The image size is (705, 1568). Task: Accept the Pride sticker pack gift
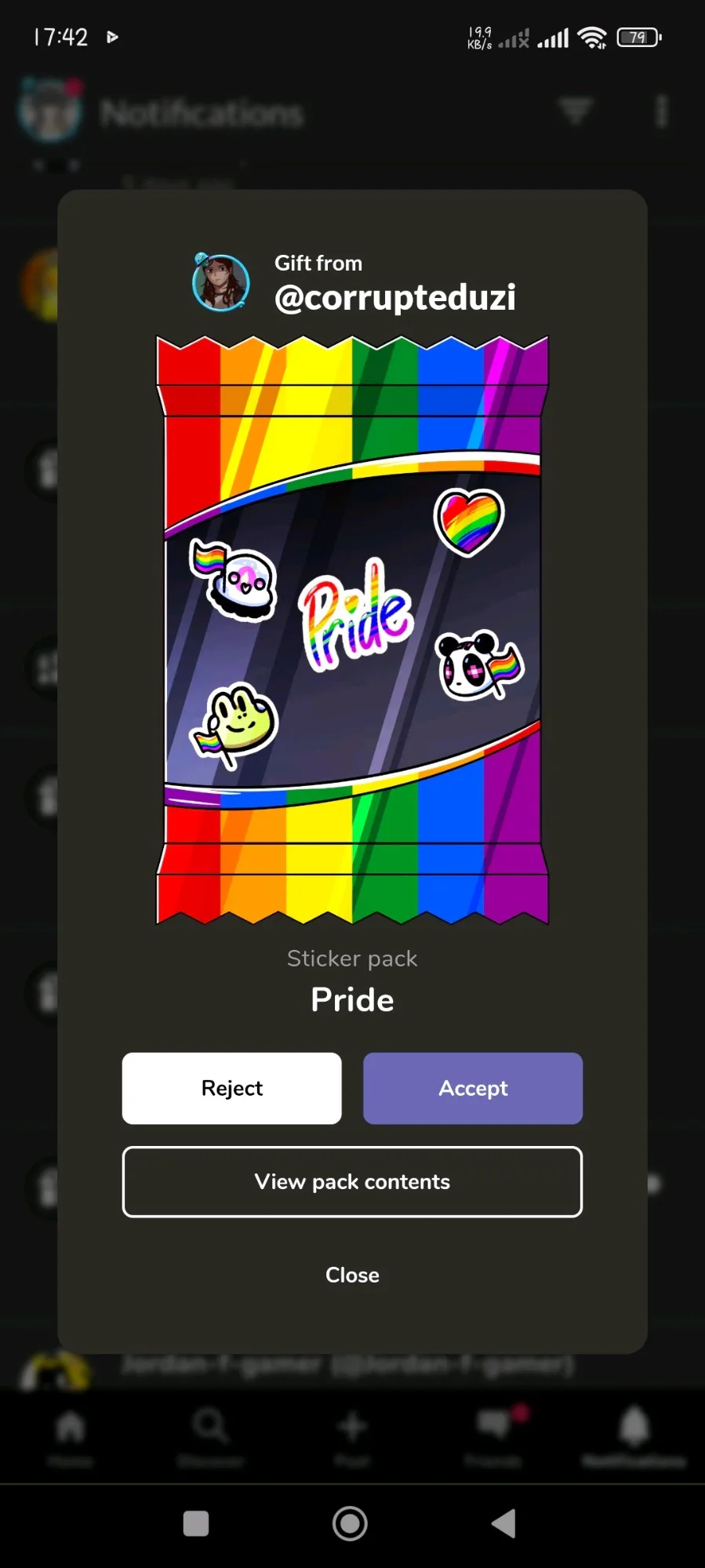pos(472,1088)
